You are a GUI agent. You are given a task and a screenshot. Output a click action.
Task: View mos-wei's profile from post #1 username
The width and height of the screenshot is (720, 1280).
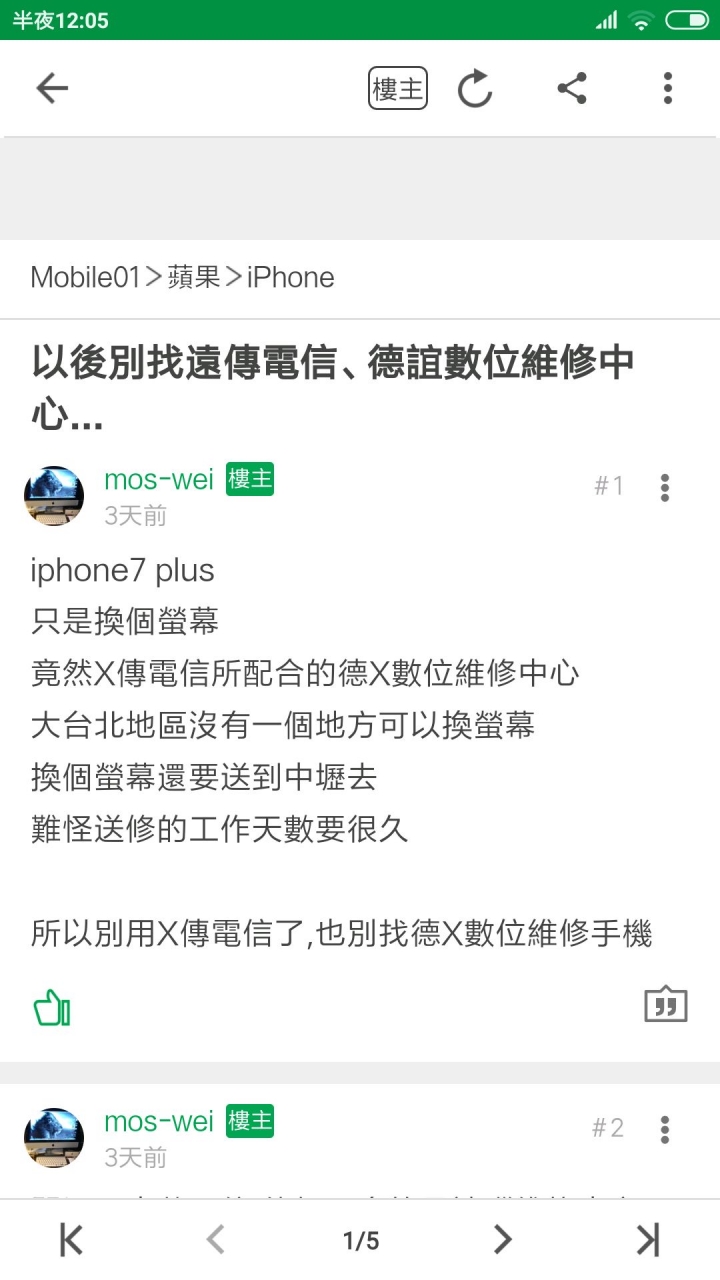(x=159, y=479)
